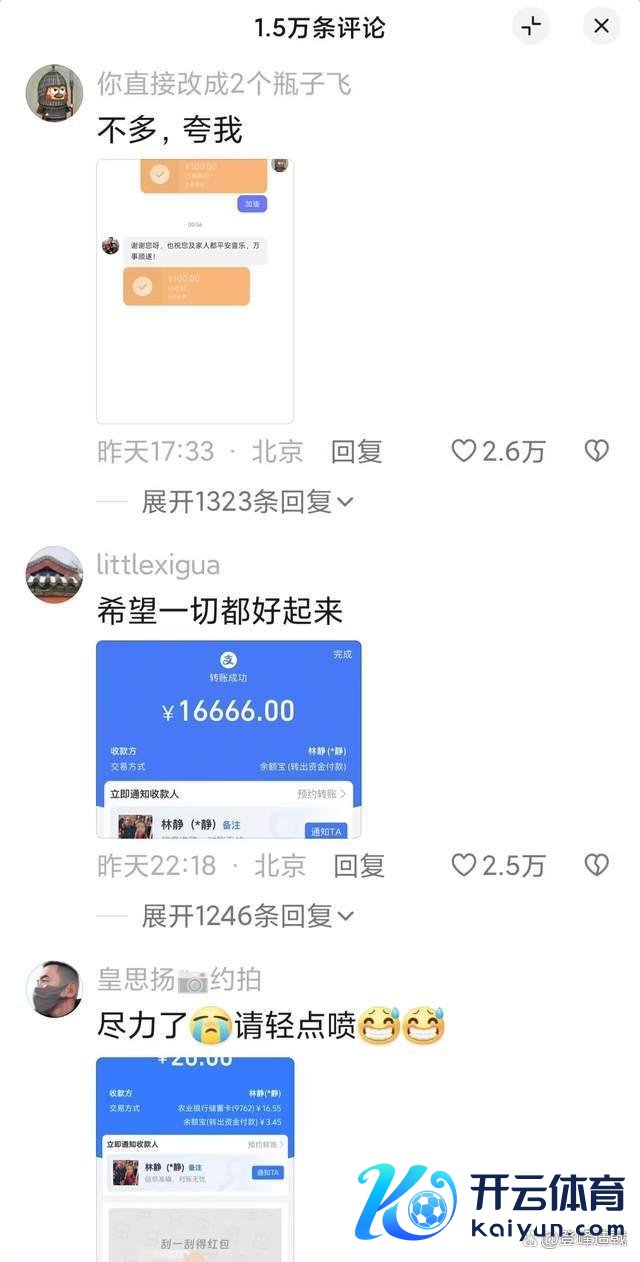This screenshot has height=1262, width=640.
Task: Dislike the 不多，夸我 comment
Action: point(596,451)
